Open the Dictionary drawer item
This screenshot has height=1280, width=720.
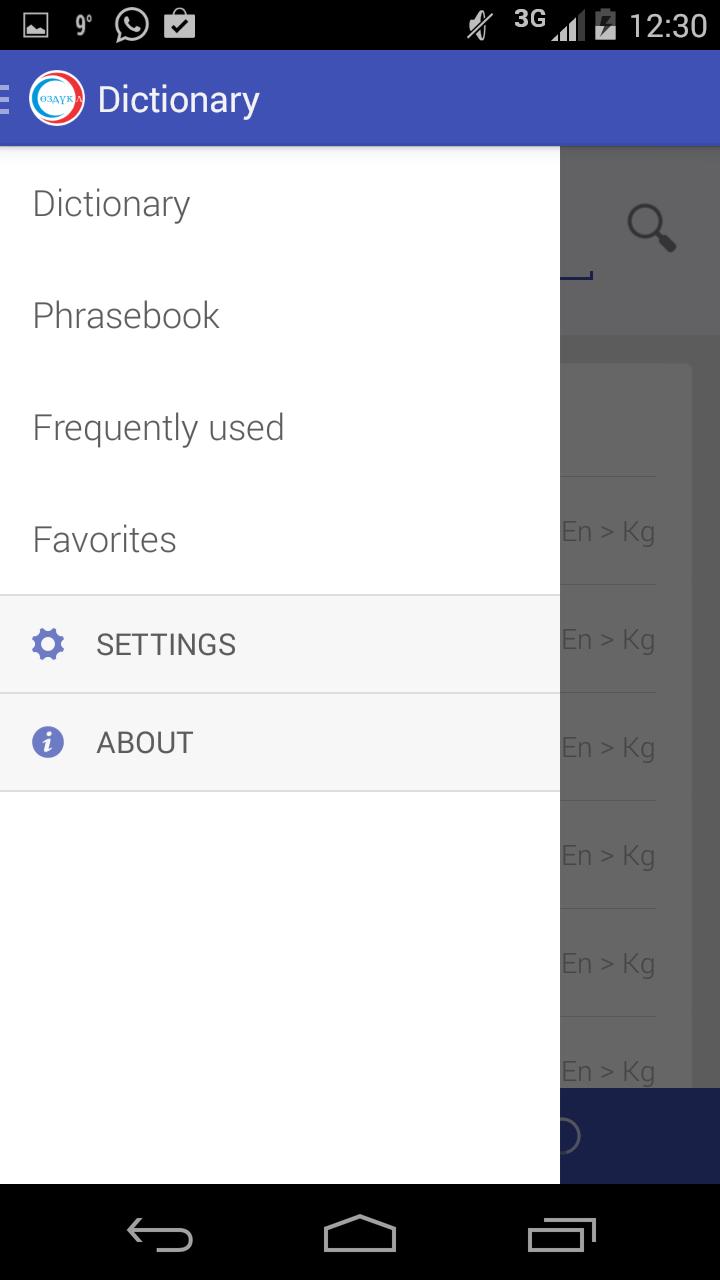click(112, 204)
